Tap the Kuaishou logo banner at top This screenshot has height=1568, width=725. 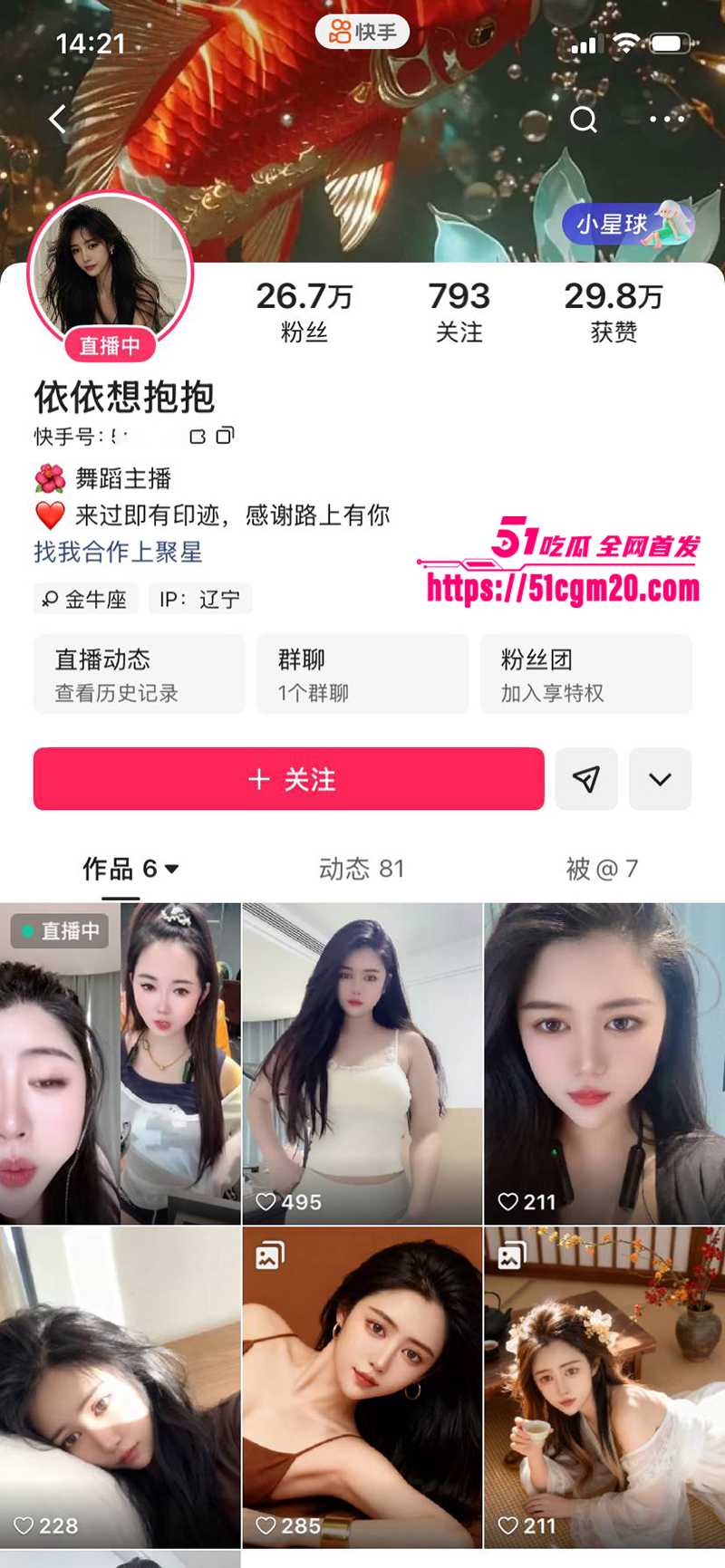click(x=362, y=32)
